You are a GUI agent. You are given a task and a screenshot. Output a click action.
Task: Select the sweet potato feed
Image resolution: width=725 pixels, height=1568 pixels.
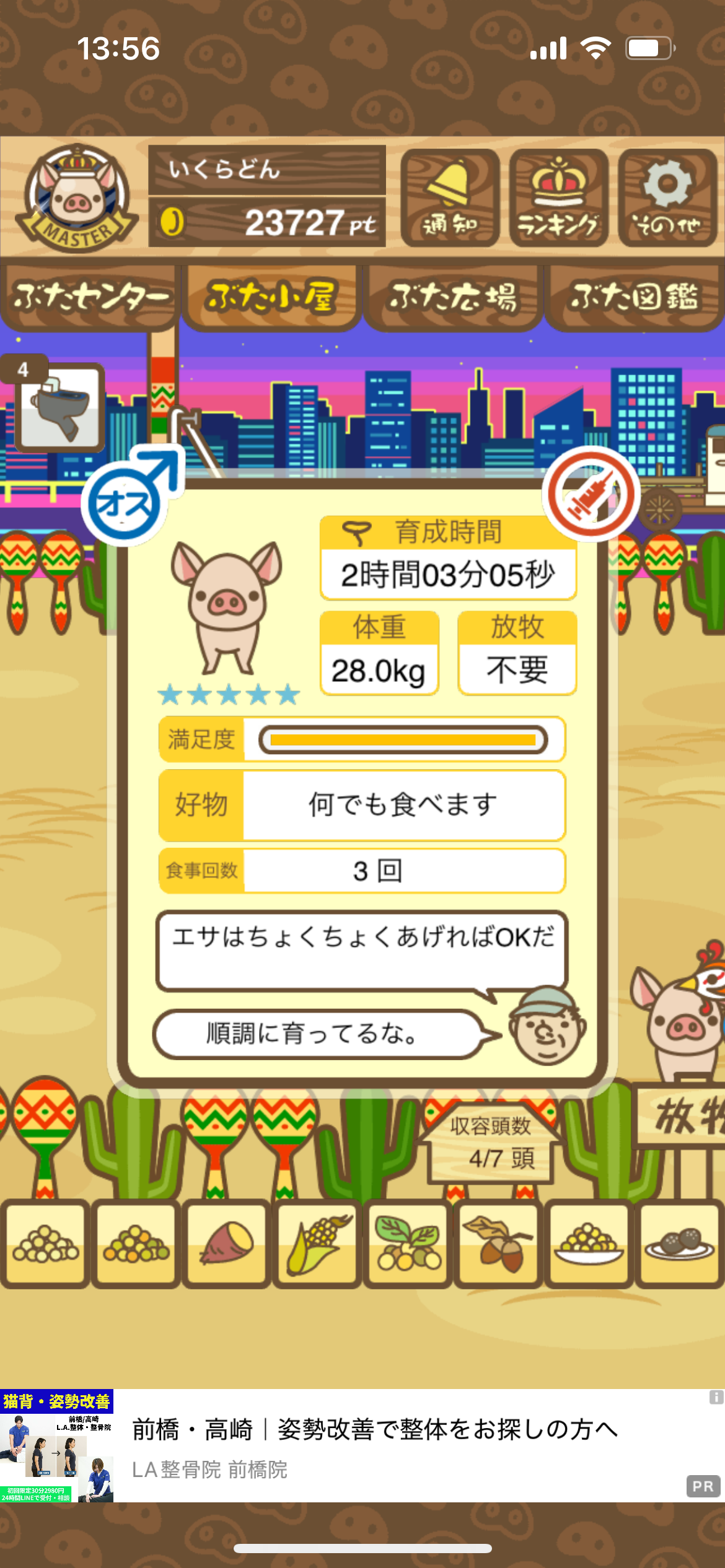pyautogui.click(x=227, y=1244)
